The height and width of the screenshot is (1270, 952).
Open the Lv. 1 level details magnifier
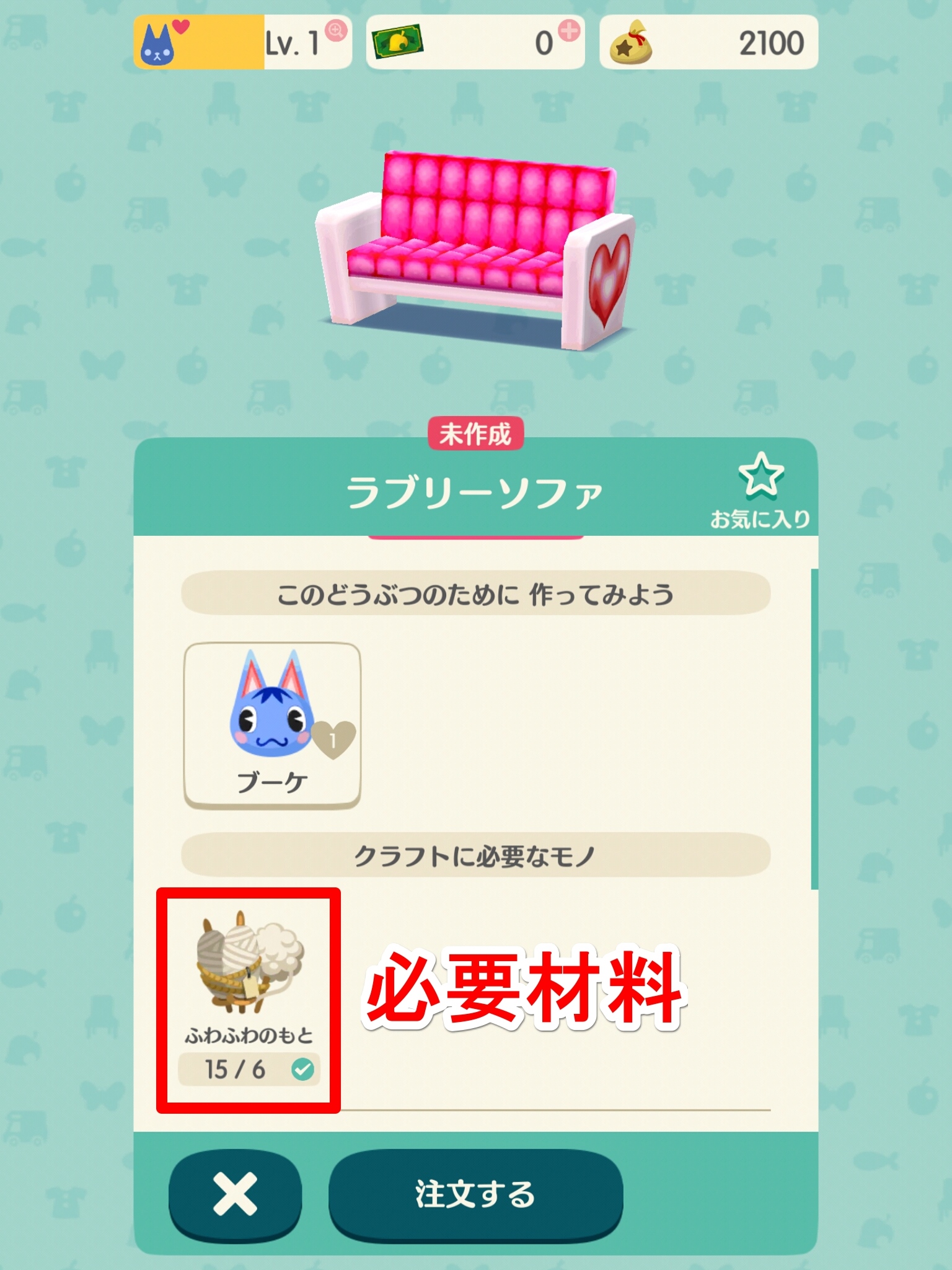click(337, 30)
